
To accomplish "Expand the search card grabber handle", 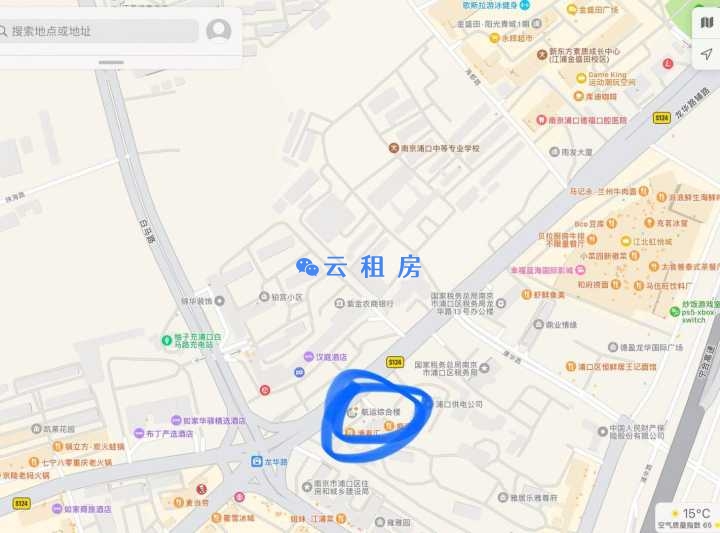I will tap(110, 62).
